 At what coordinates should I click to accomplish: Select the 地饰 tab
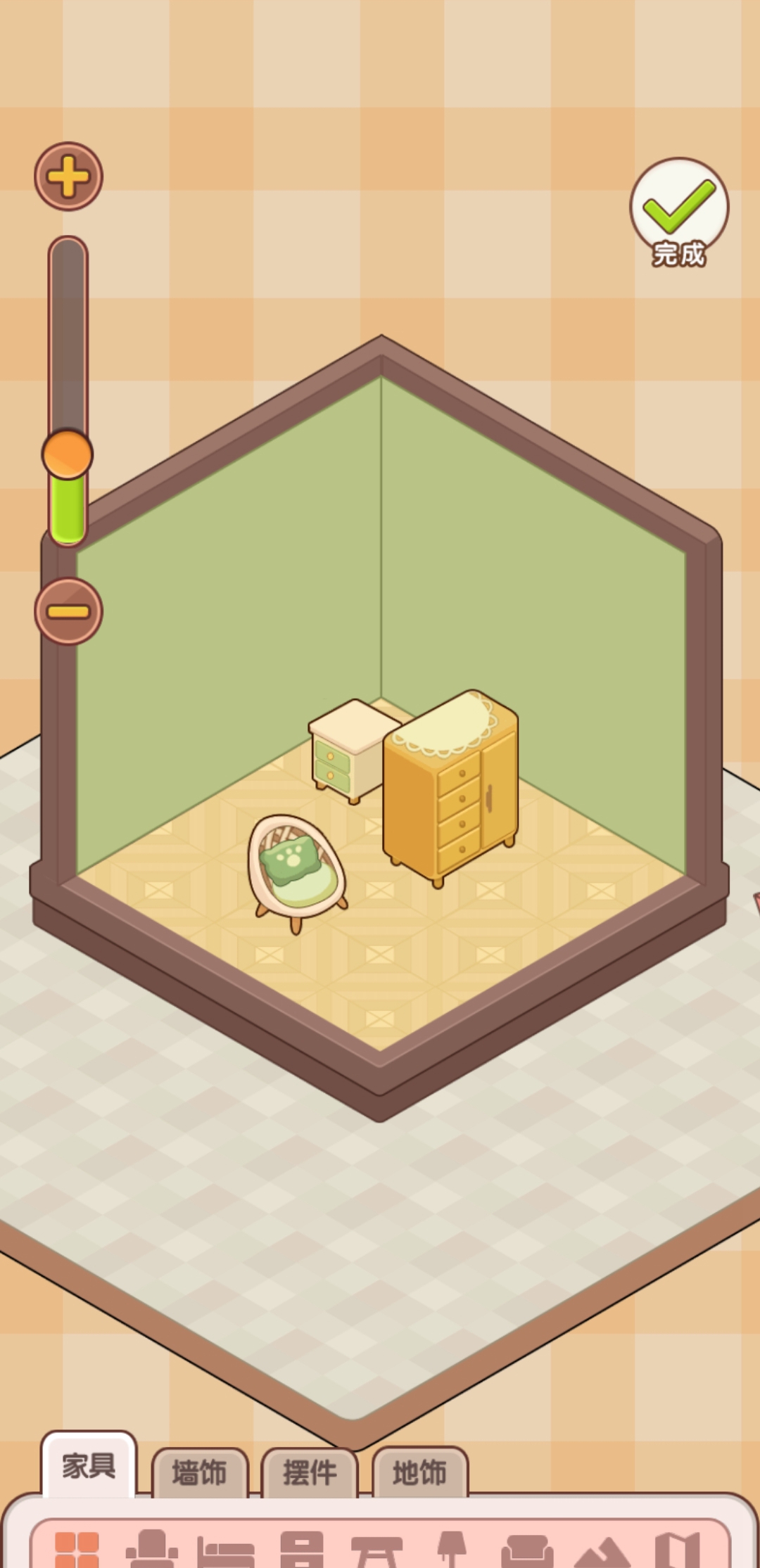419,1472
